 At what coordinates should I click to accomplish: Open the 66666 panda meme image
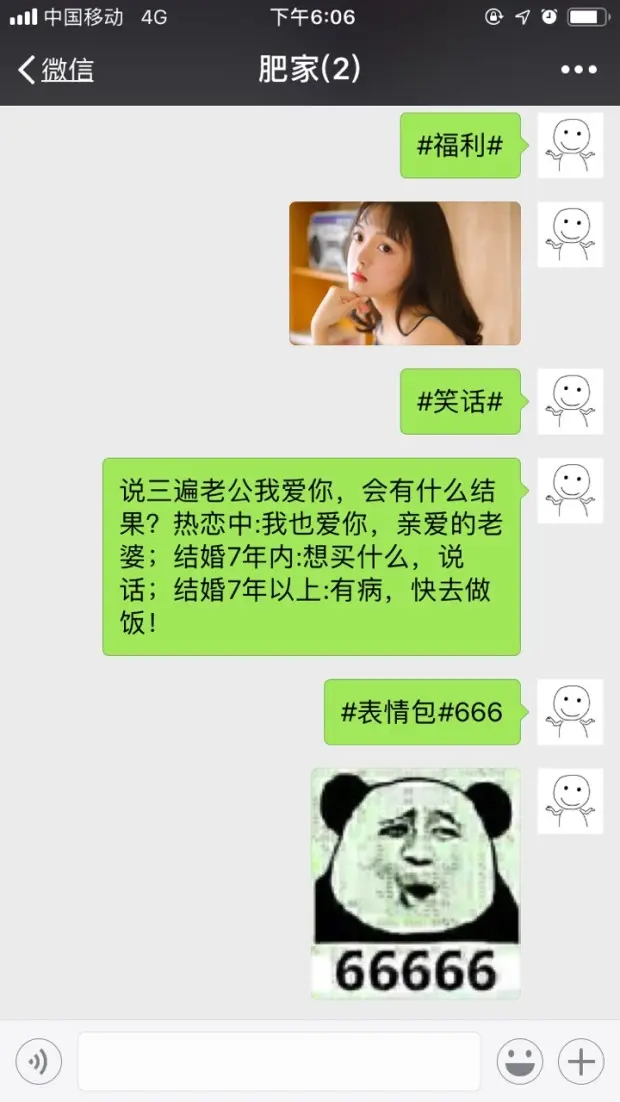point(415,883)
